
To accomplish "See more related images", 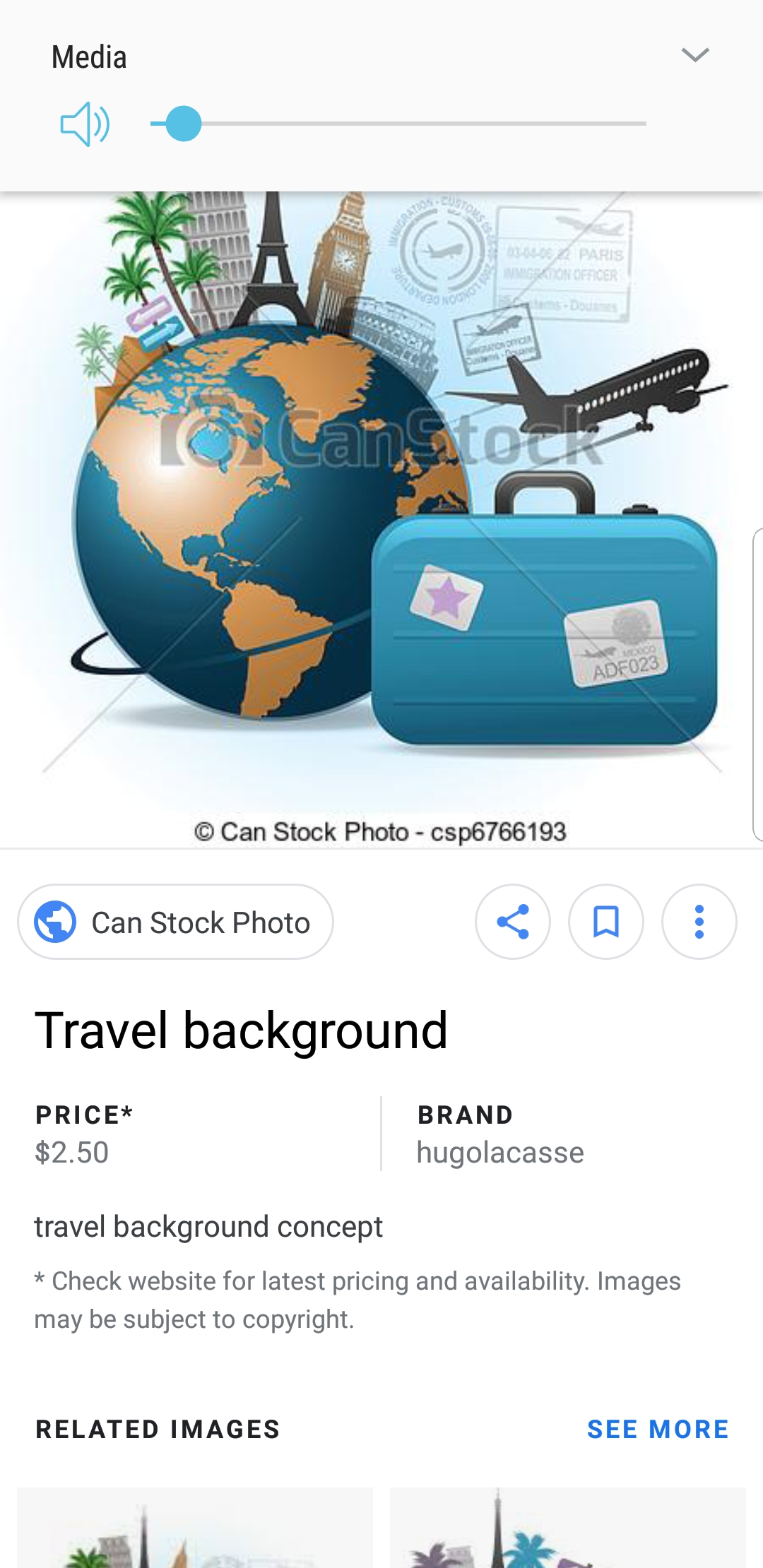I will [x=657, y=1429].
